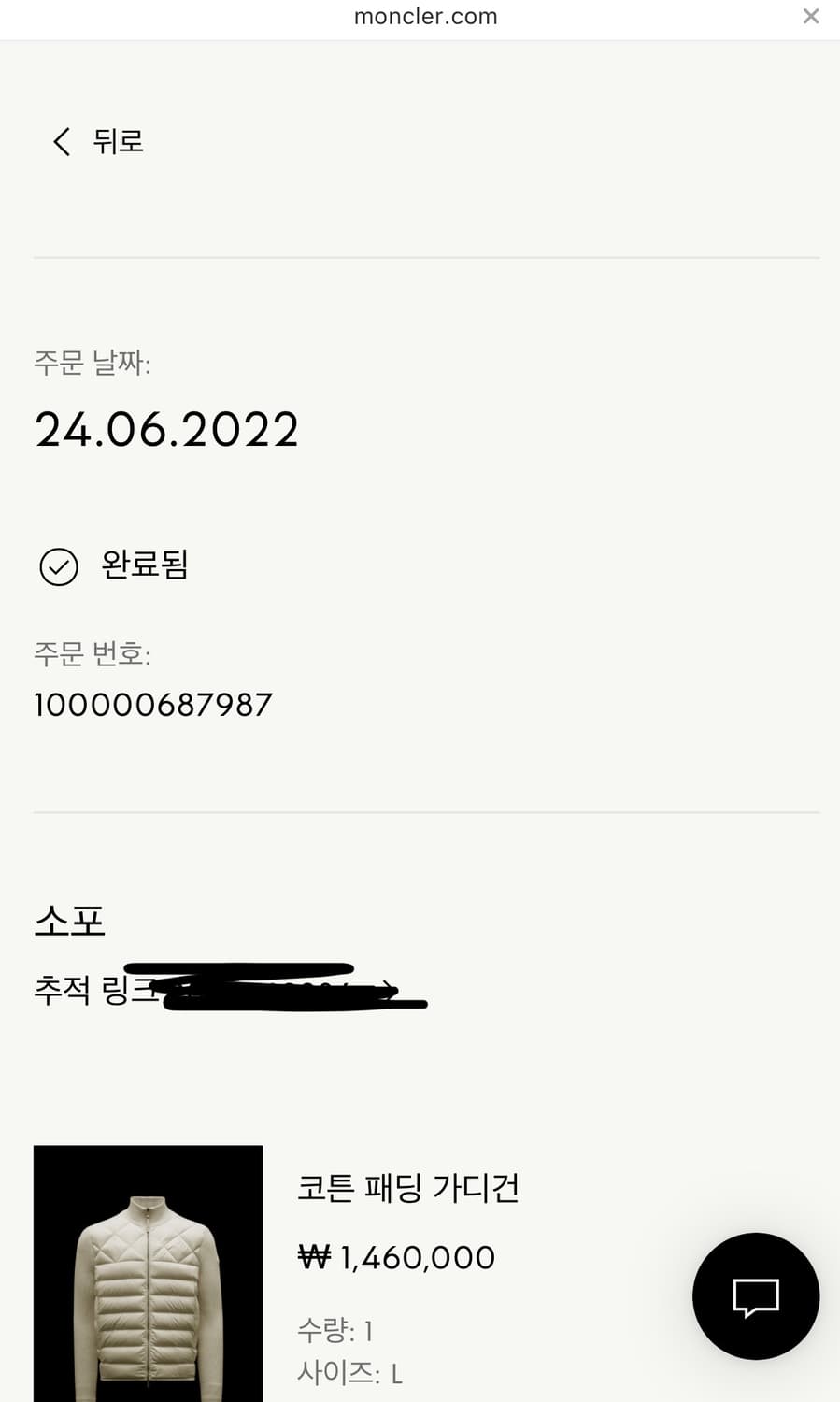Image resolution: width=840 pixels, height=1402 pixels.
Task: Select the customer support chat icon
Action: (x=755, y=1296)
